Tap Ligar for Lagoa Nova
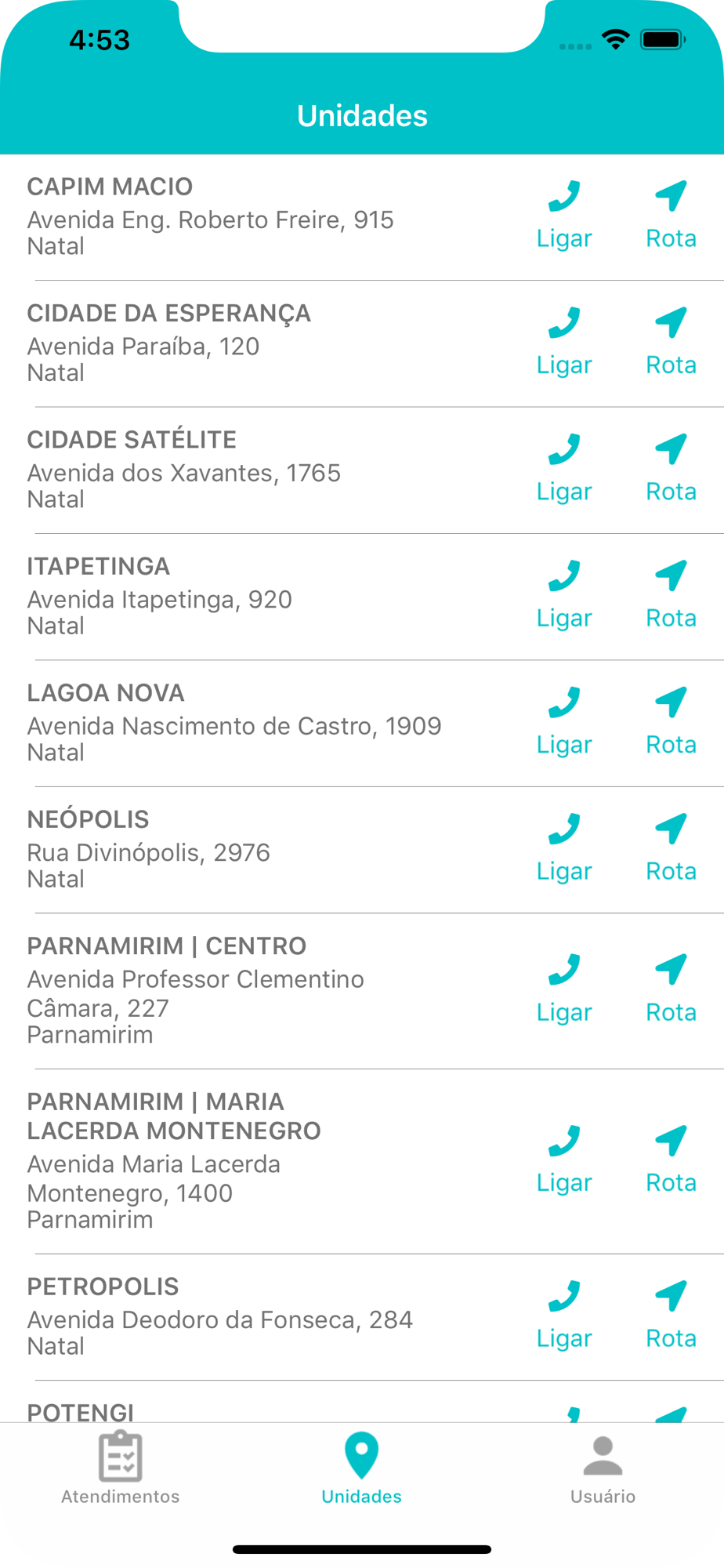This screenshot has height=1568, width=724. [x=563, y=722]
